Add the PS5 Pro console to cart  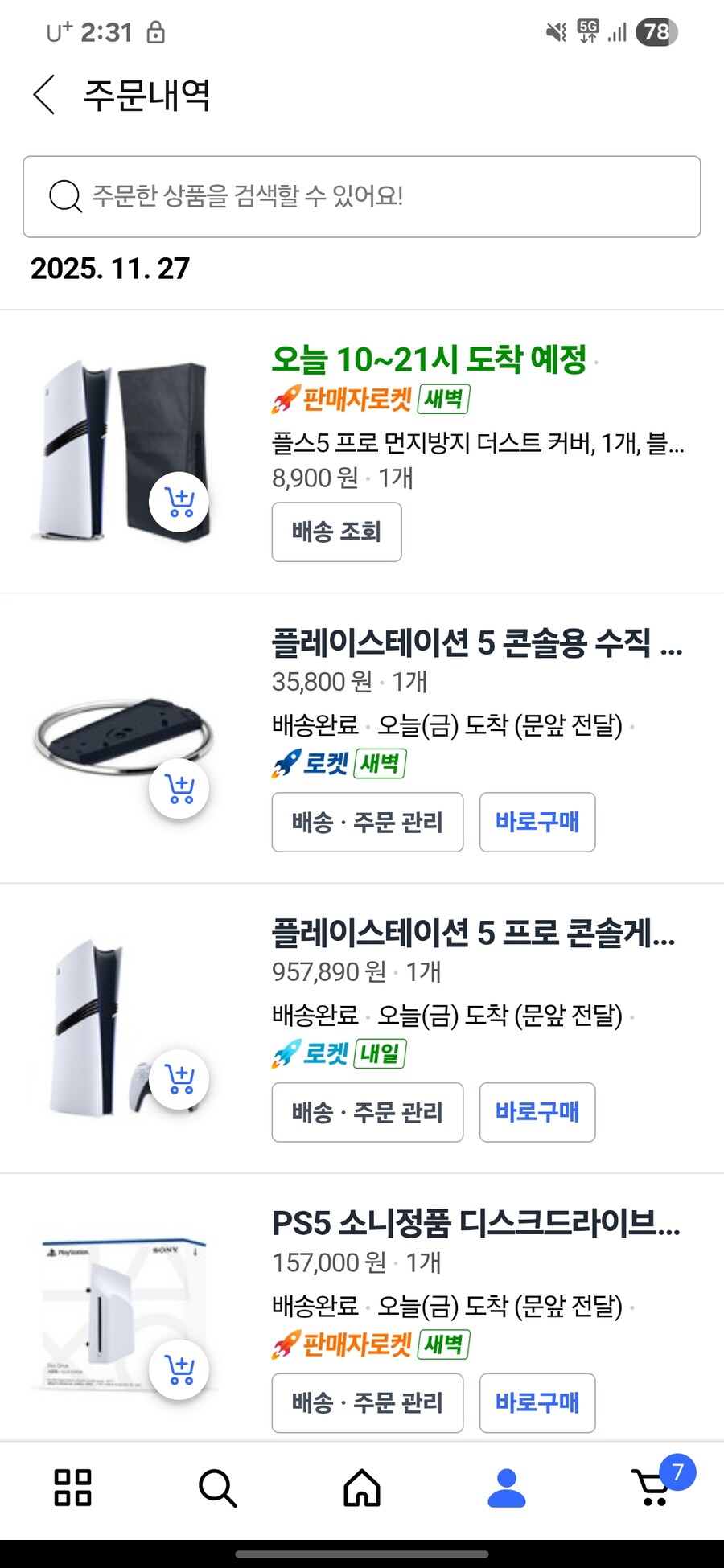(x=180, y=1081)
